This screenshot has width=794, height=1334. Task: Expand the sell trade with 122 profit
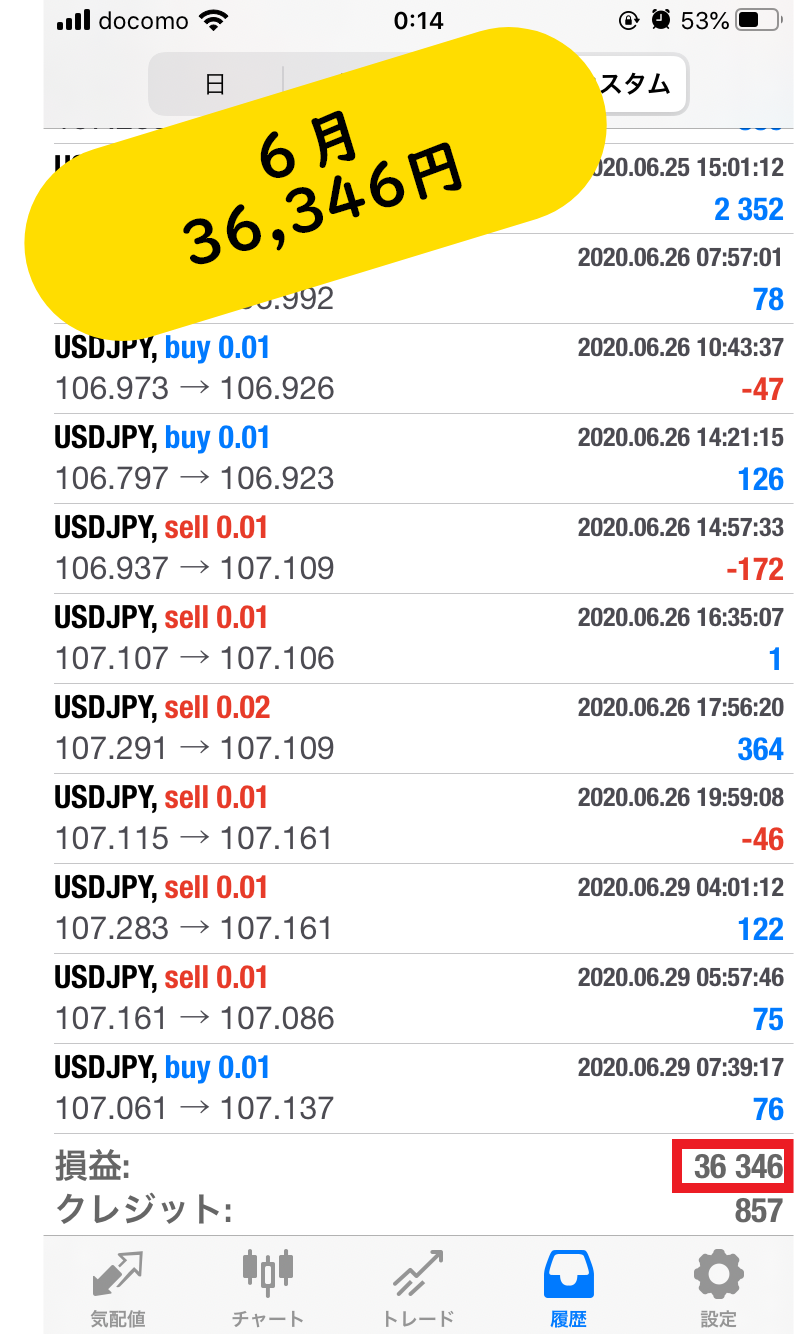click(x=418, y=909)
